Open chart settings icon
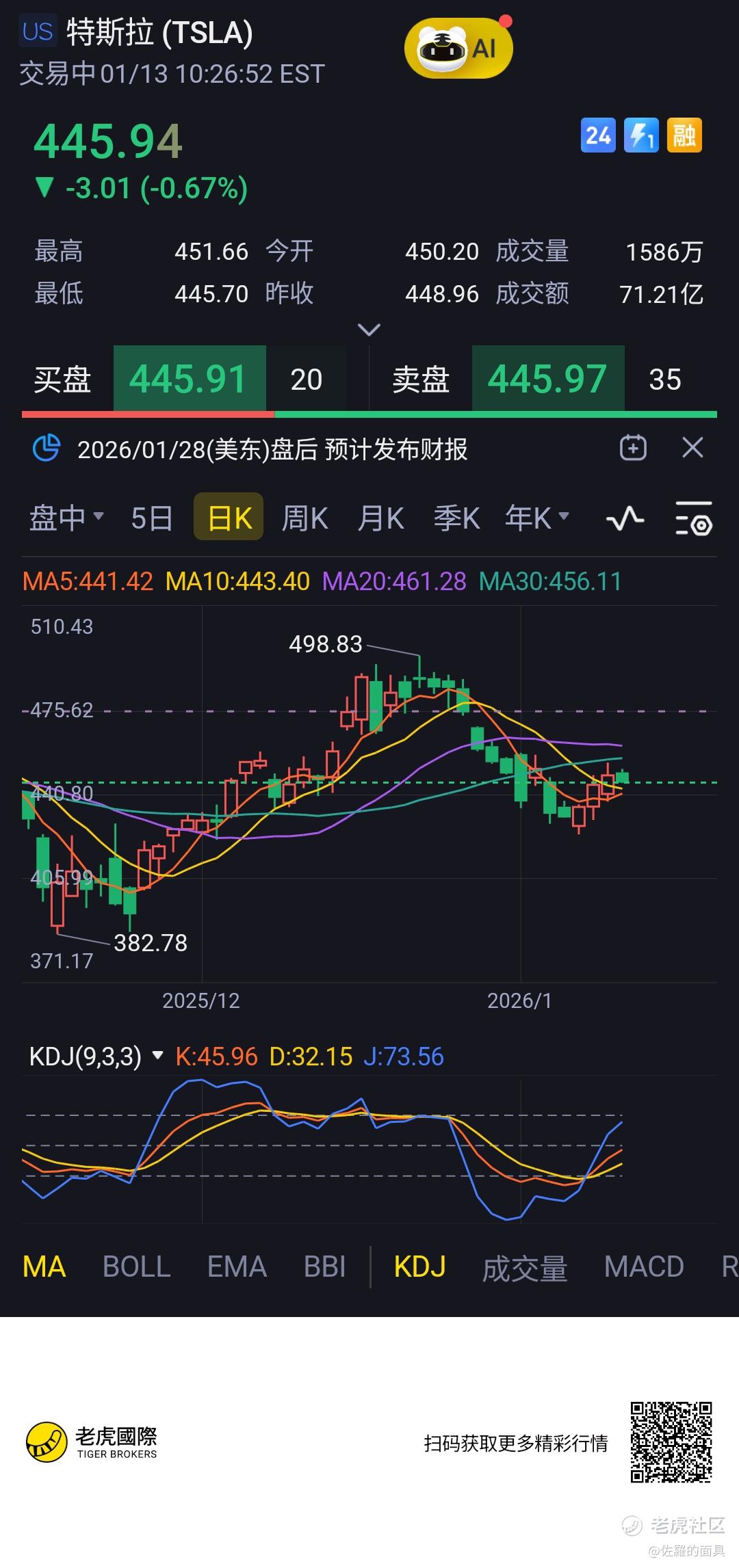The height and width of the screenshot is (1568, 739). pos(693,518)
